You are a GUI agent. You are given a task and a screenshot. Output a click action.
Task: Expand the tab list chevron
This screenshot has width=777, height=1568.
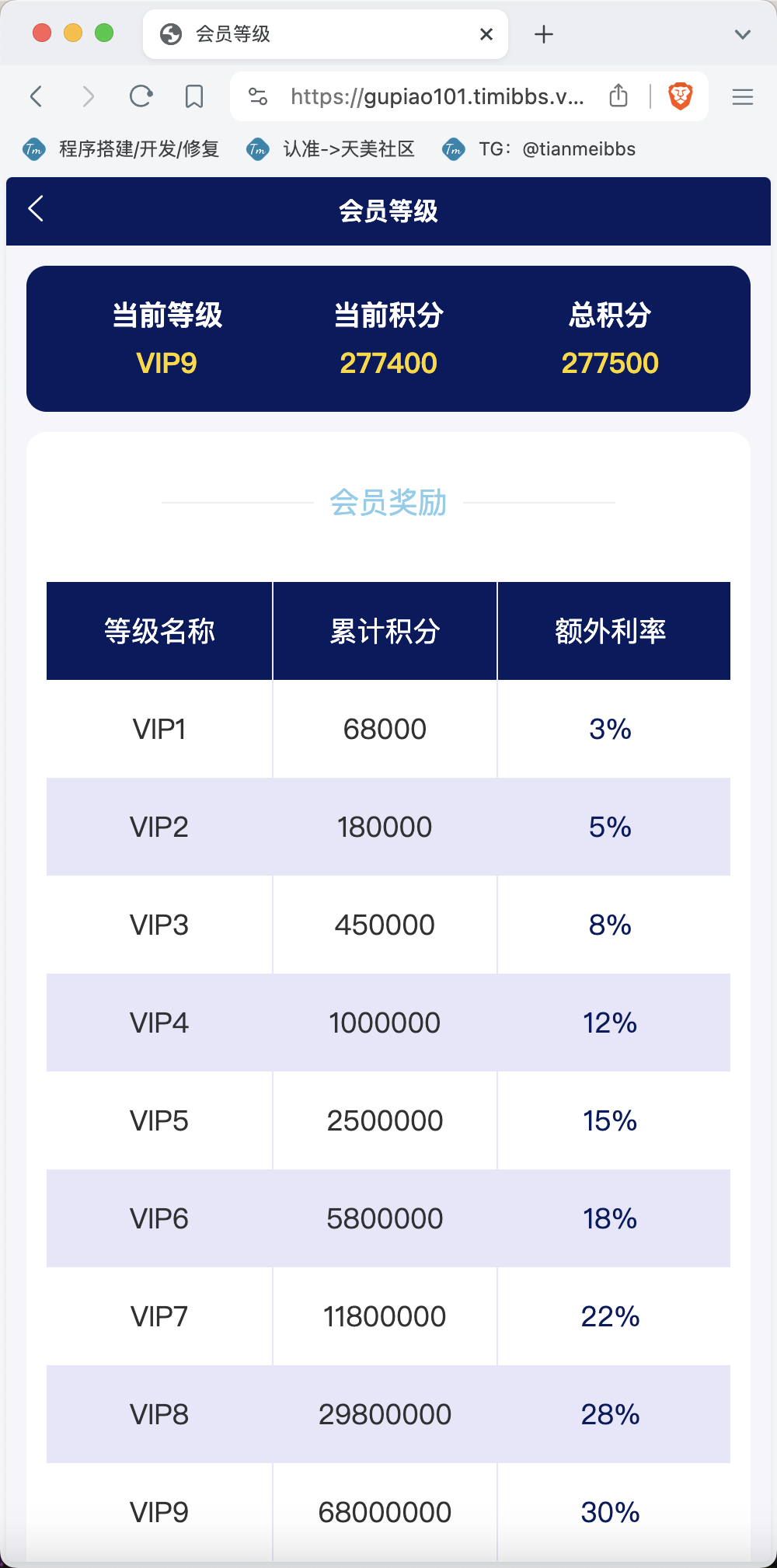[743, 34]
